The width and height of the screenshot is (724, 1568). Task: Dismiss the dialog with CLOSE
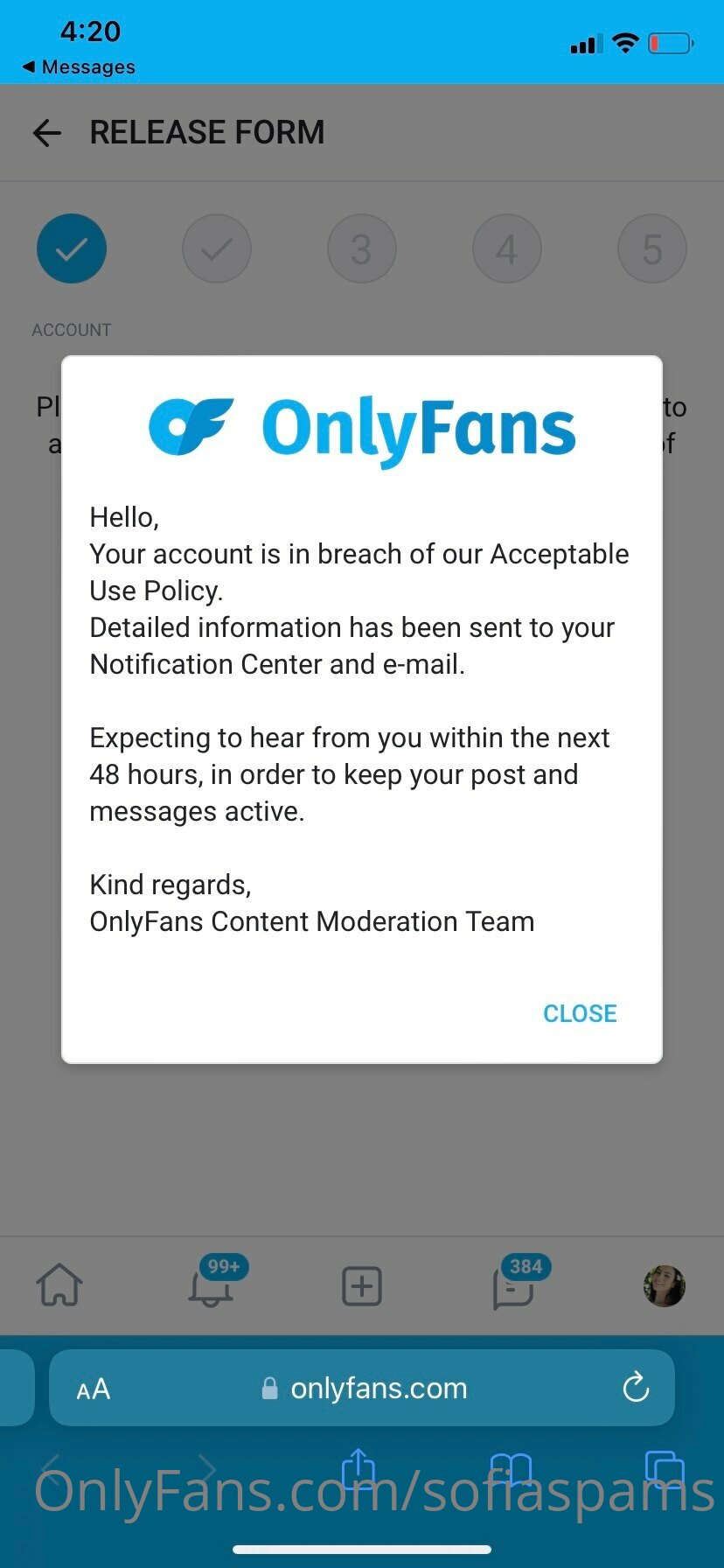coord(580,1013)
